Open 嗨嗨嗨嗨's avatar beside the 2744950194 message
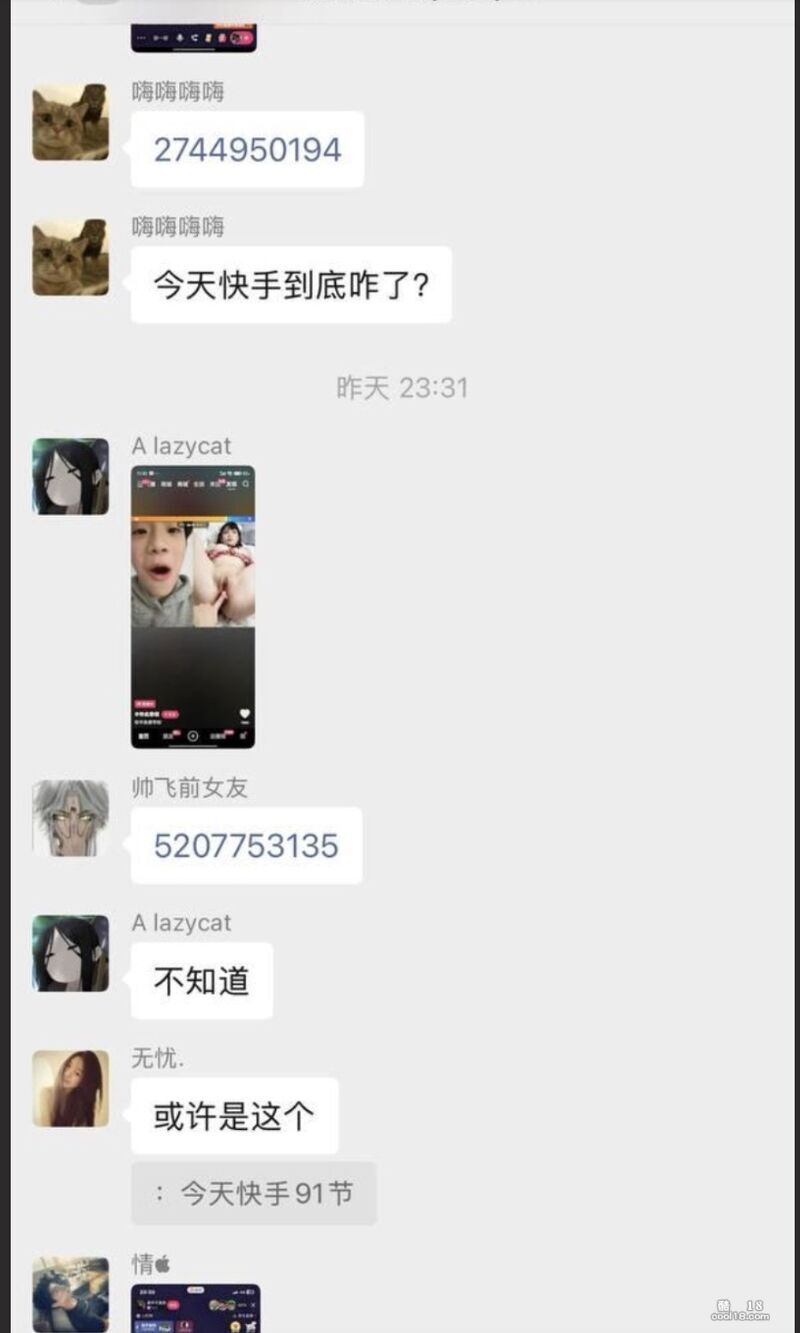The width and height of the screenshot is (800, 1333). pos(70,122)
